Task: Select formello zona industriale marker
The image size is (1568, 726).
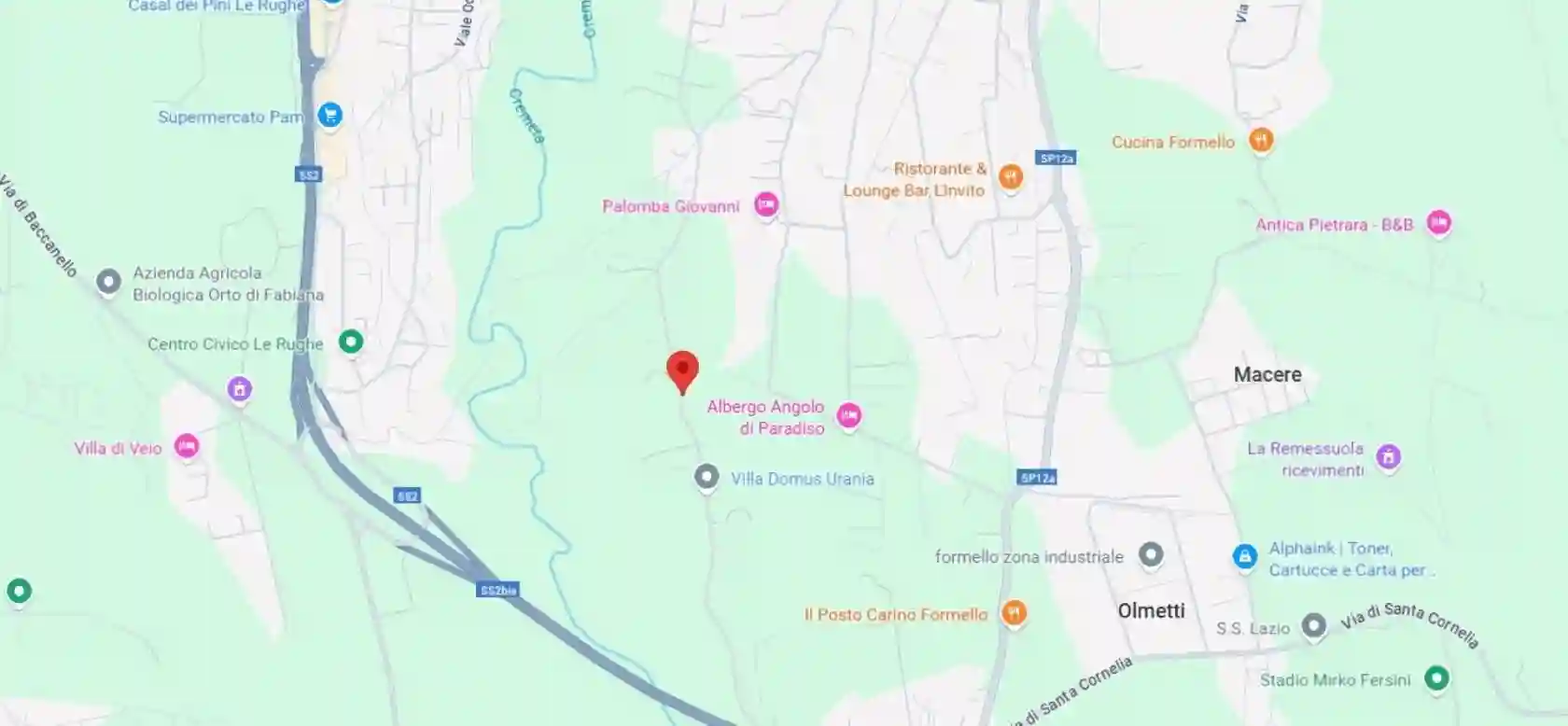Action: click(x=1151, y=555)
